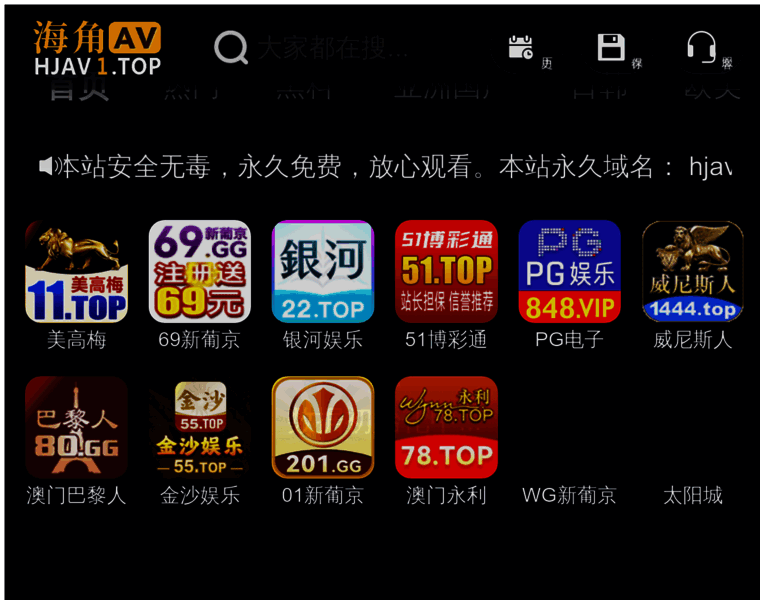Screen dimensions: 760x600
Task: Tap the 澳门永利 tile
Action: point(446,427)
